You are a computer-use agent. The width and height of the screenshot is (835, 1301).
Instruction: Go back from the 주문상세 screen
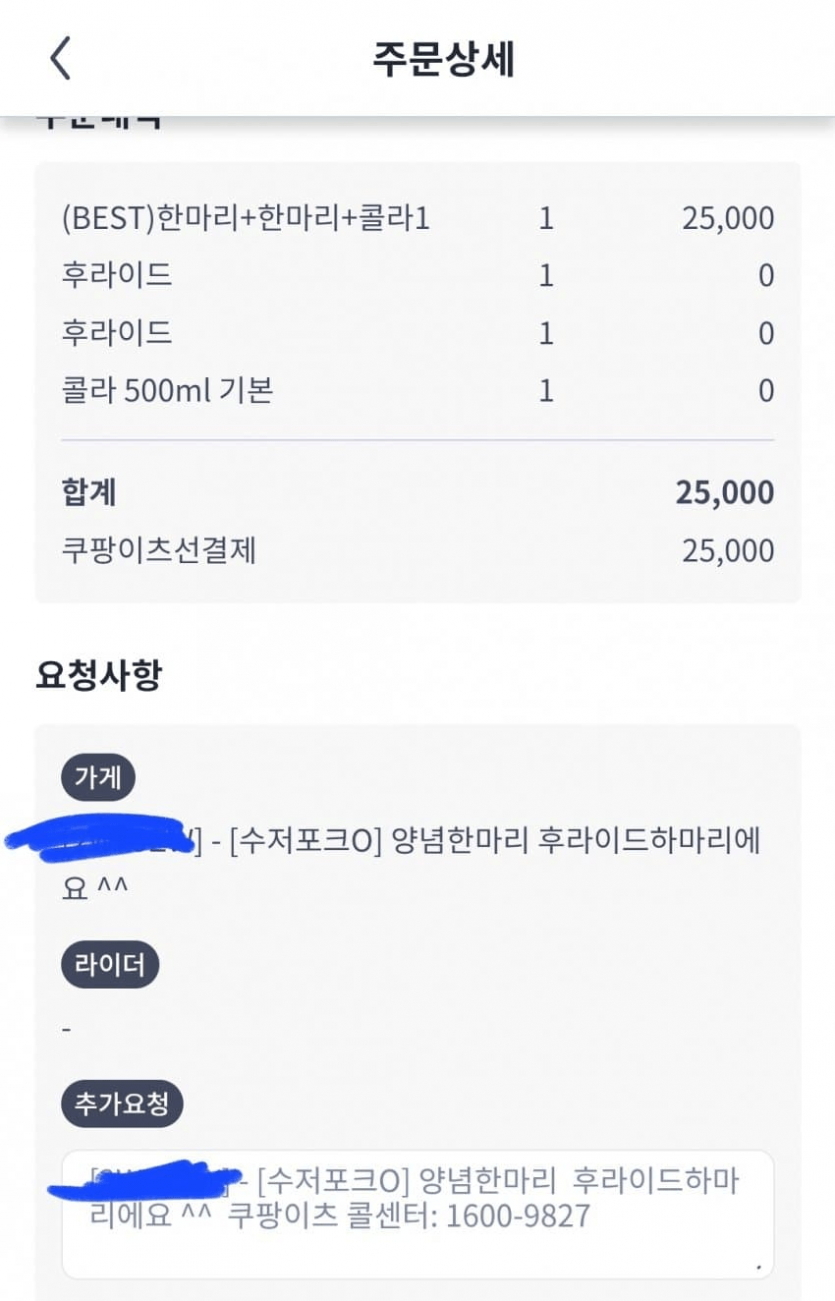tap(61, 59)
